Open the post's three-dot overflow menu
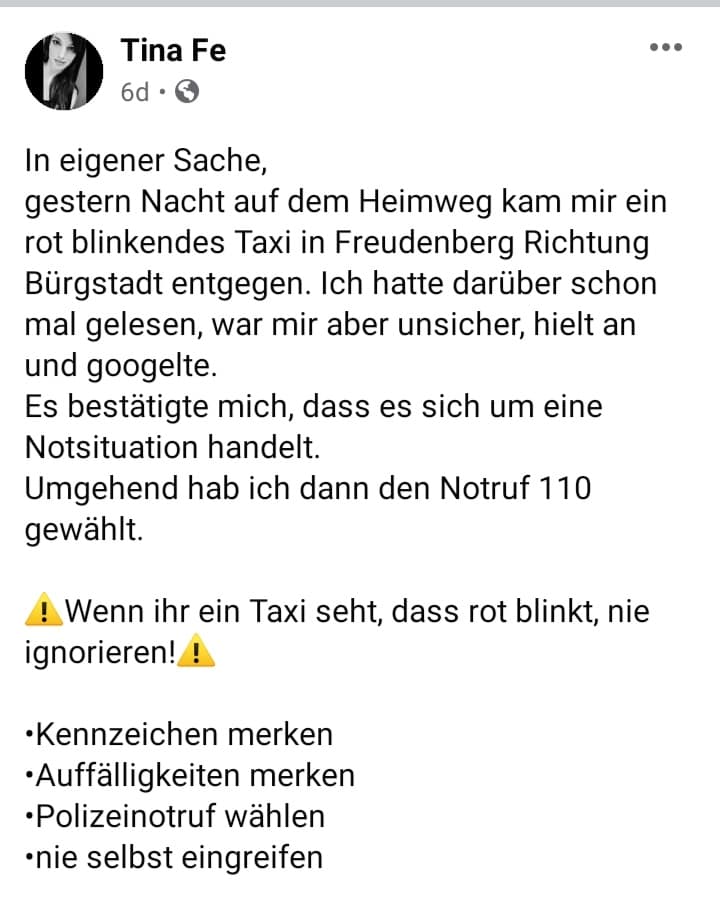Viewport: 720px width, 902px height. click(665, 47)
